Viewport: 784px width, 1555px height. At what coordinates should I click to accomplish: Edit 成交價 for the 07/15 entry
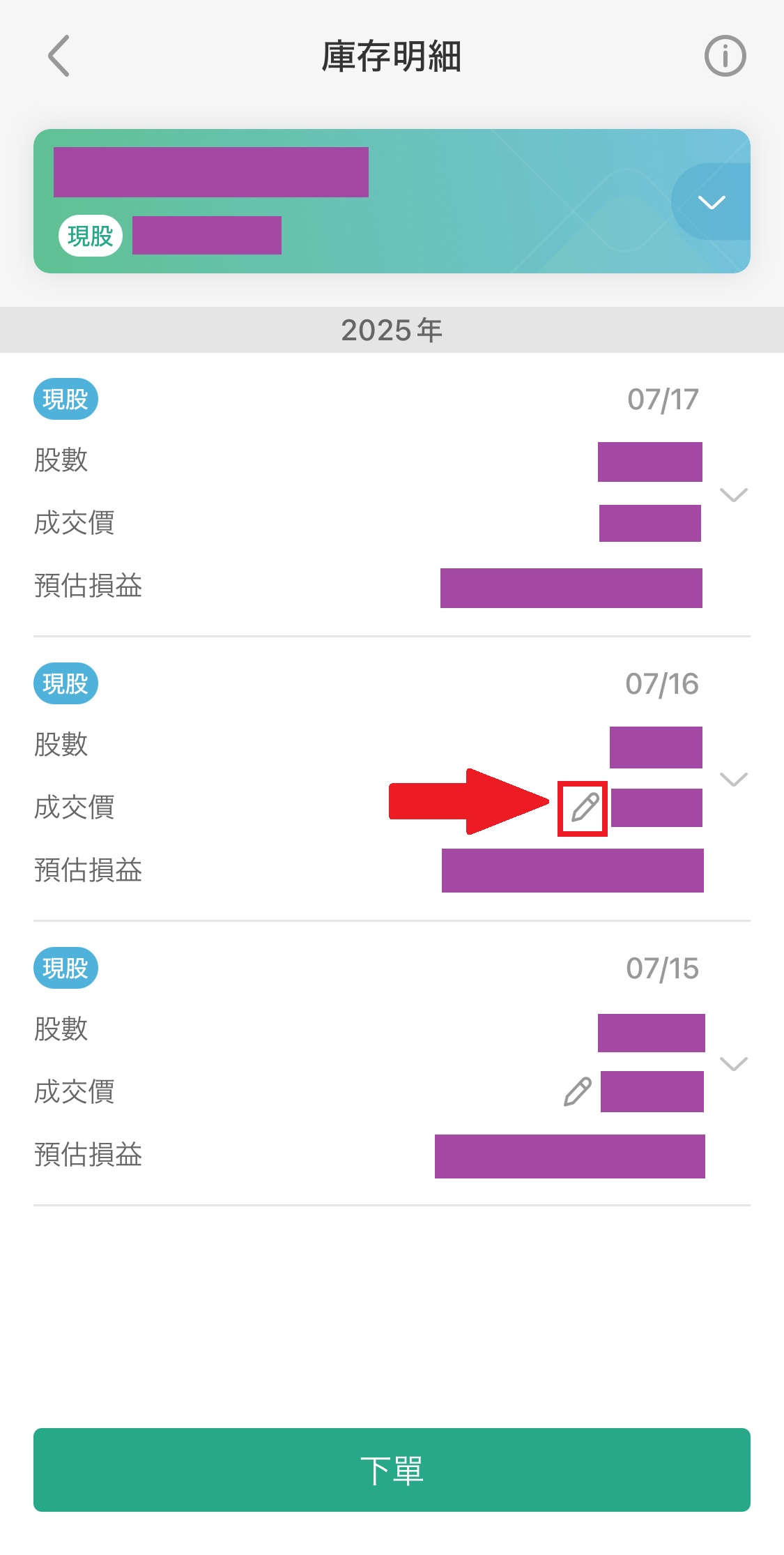tap(577, 1092)
